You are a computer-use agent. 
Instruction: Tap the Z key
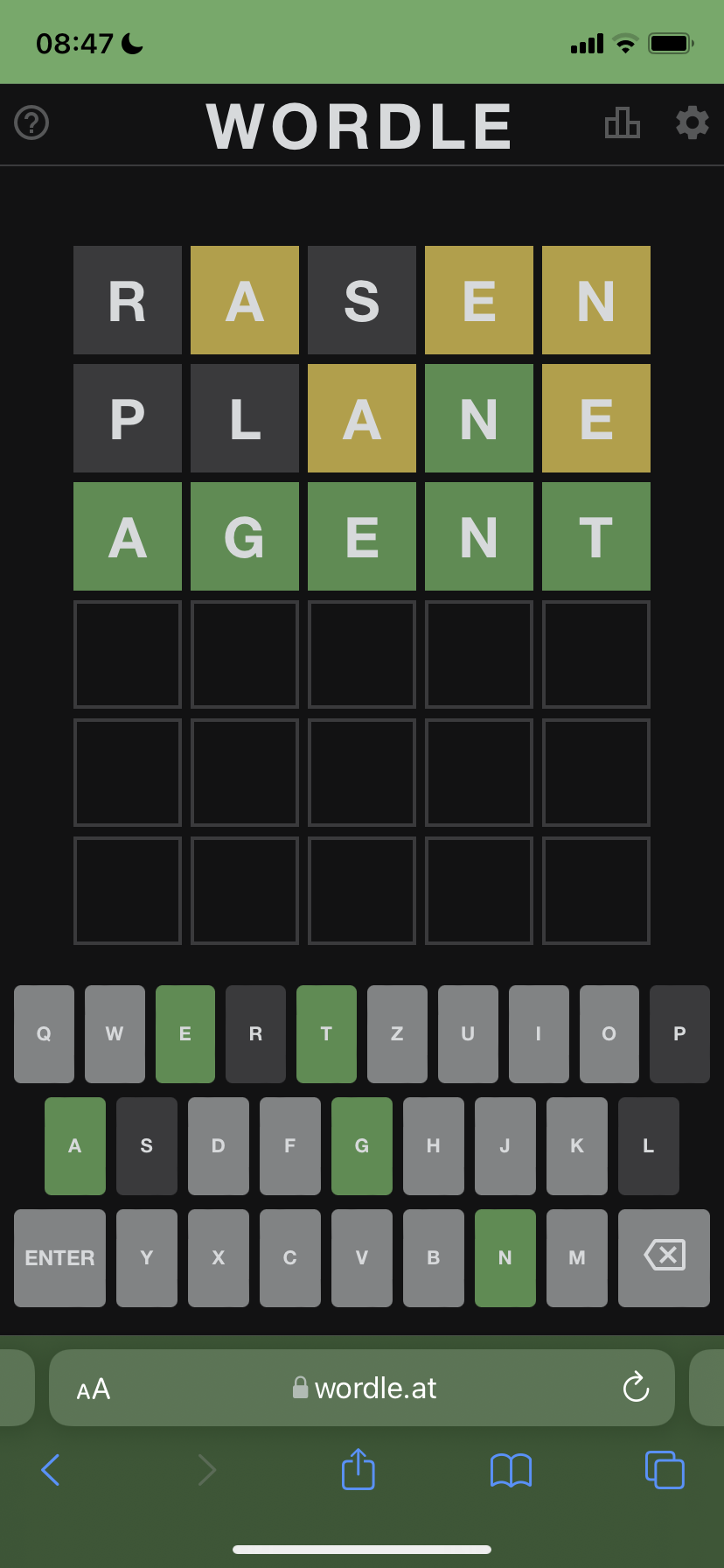397,1033
